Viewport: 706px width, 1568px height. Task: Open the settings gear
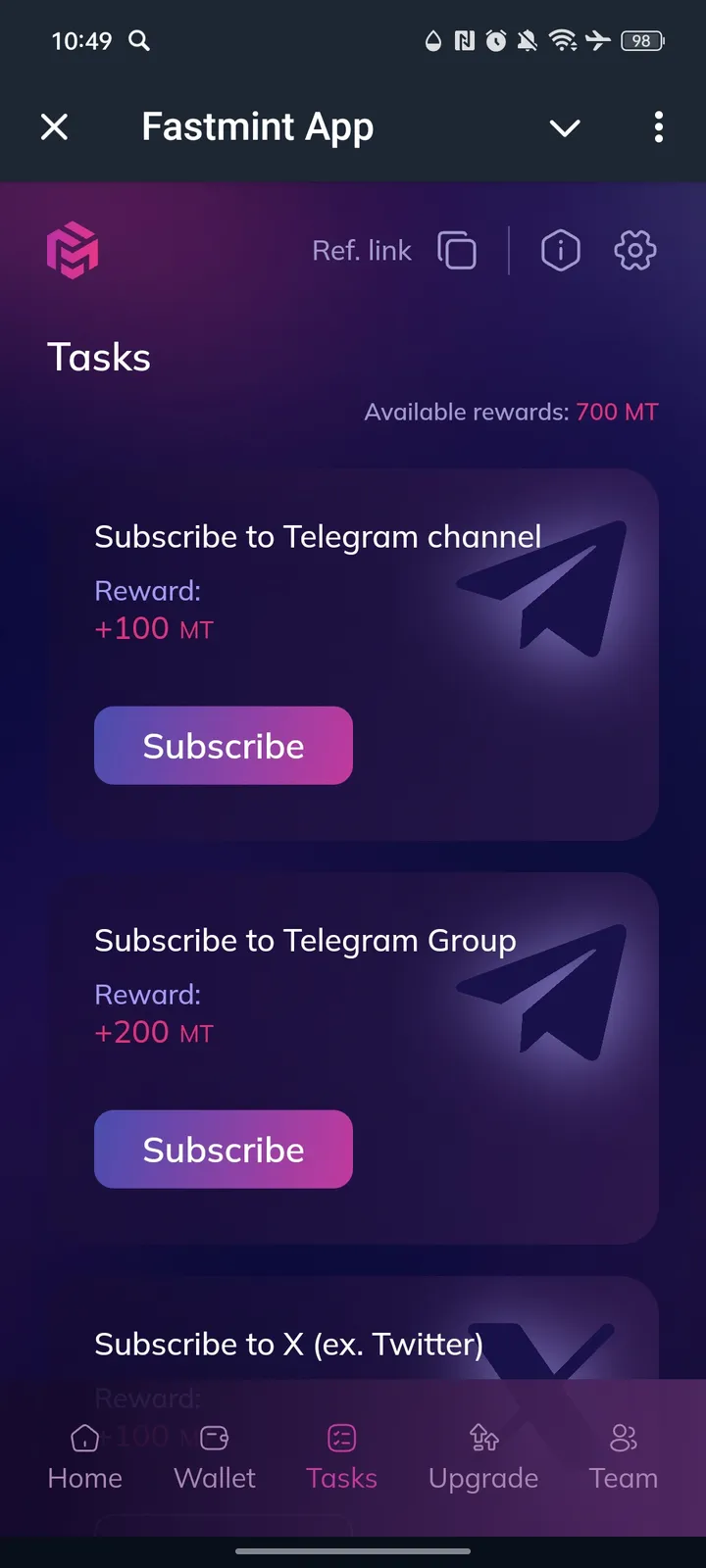[635, 251]
